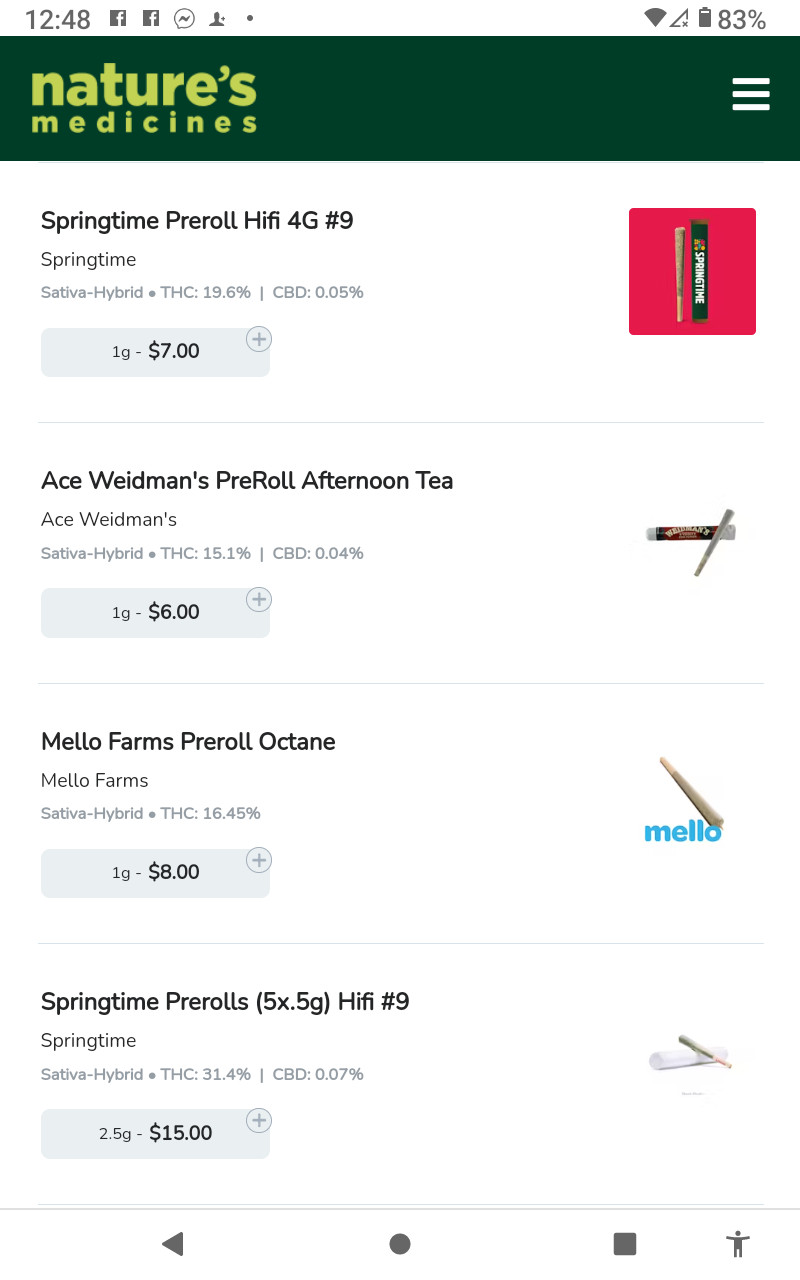The image size is (800, 1280).
Task: Tap the system back button
Action: click(x=173, y=1244)
